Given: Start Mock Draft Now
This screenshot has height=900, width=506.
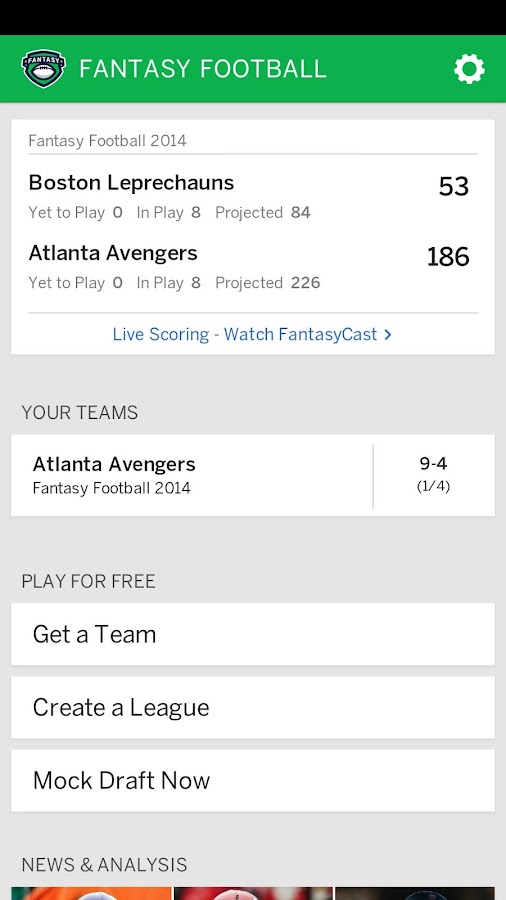Looking at the screenshot, I should 252,780.
